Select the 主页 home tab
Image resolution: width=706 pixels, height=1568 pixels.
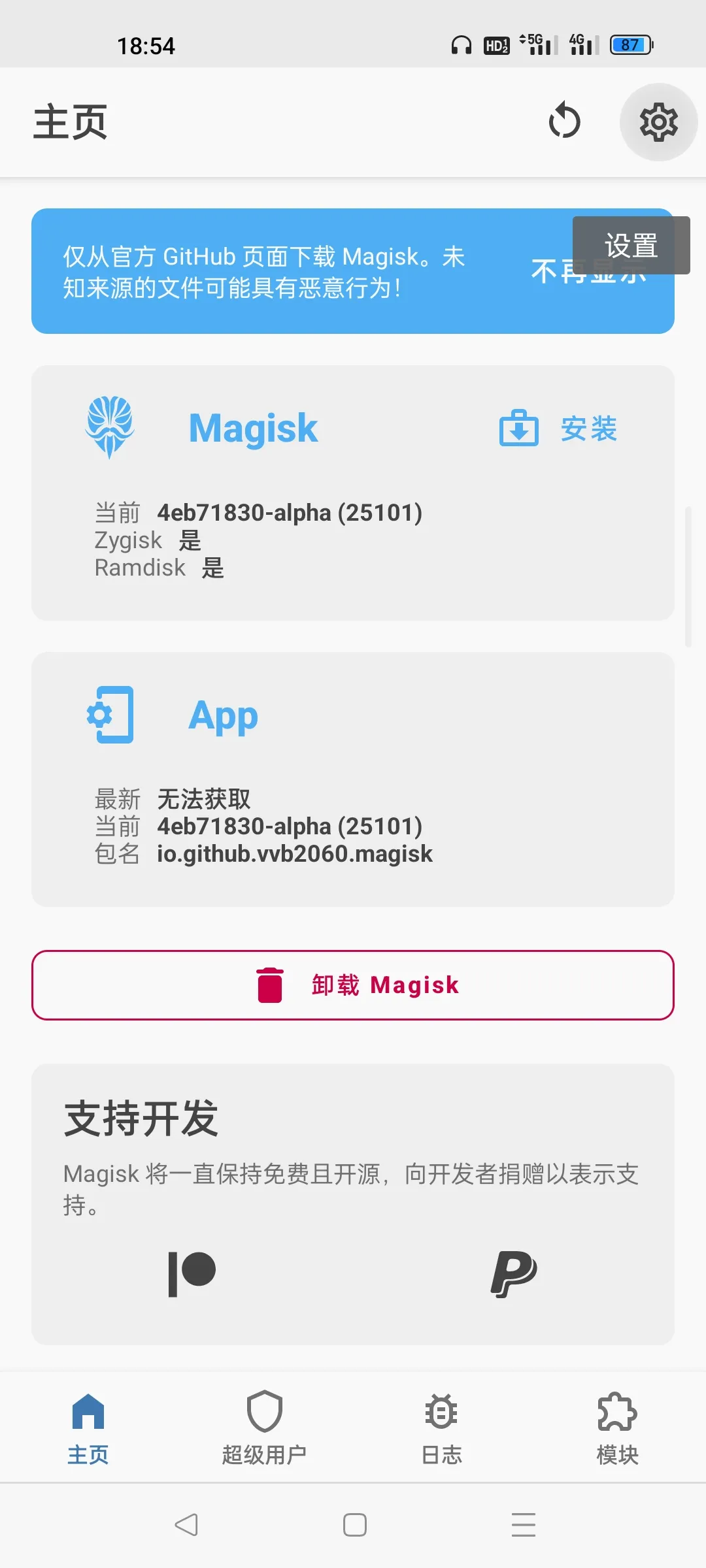click(88, 1428)
